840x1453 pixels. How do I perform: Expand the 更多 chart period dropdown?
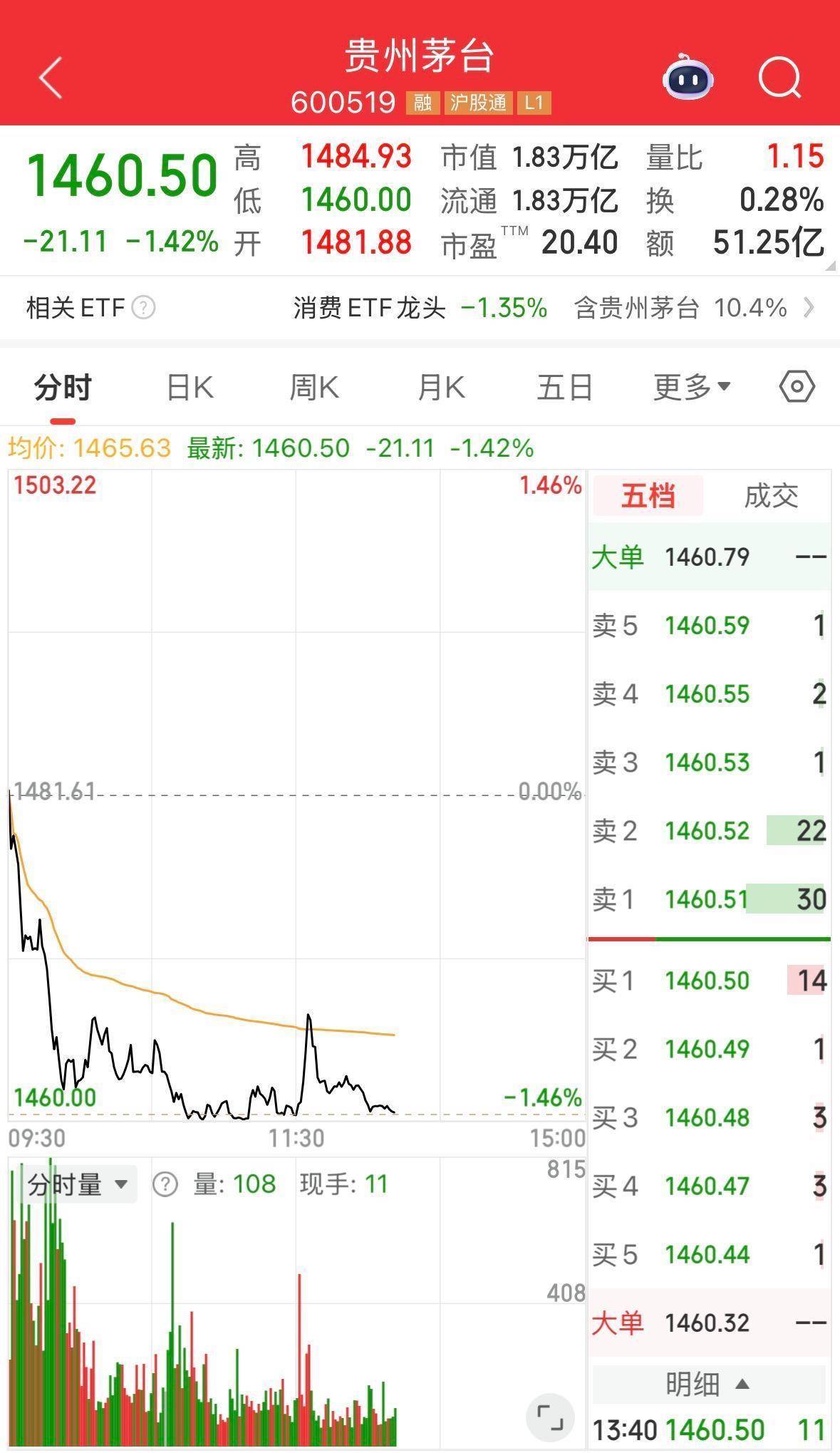point(692,388)
